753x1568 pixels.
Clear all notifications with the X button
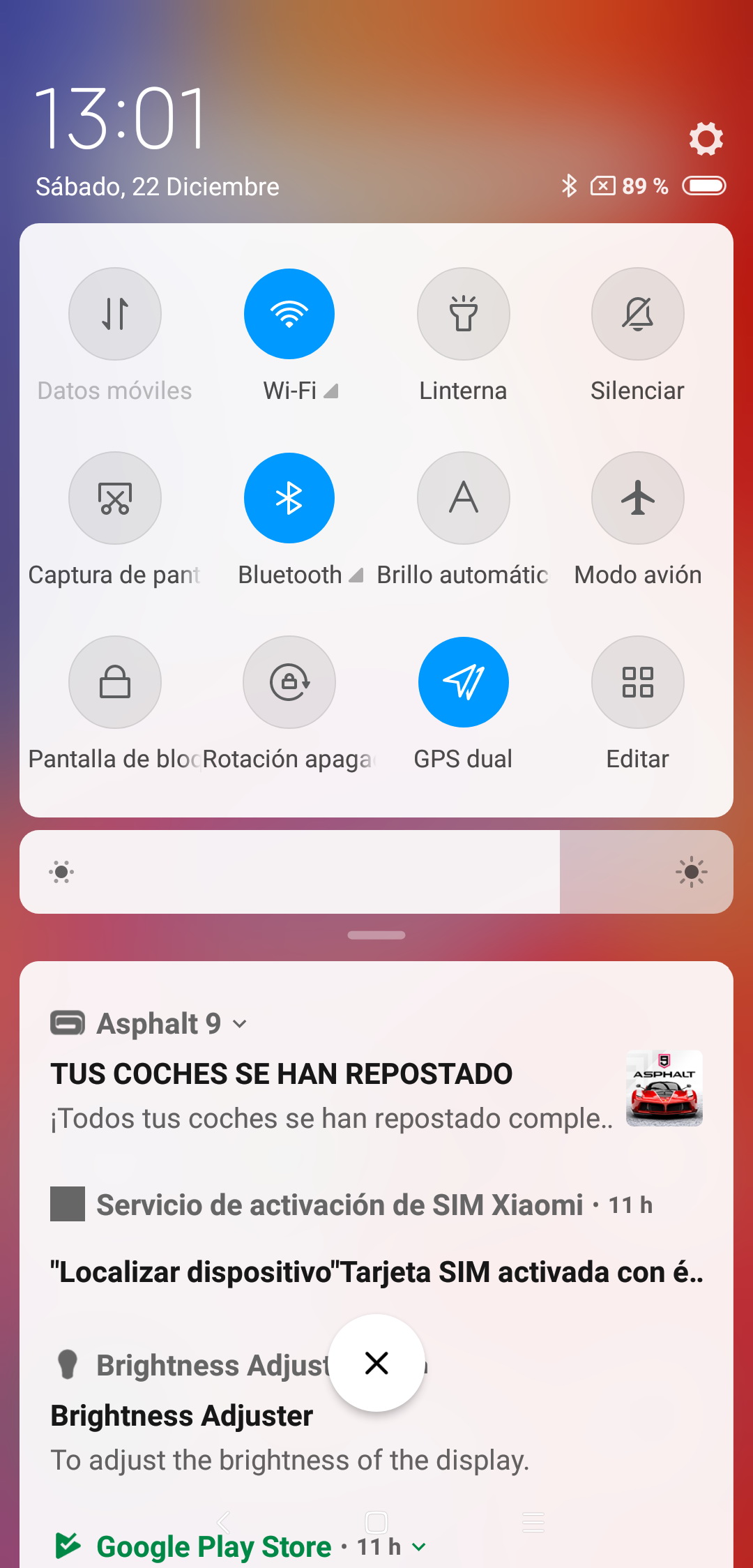click(x=376, y=1363)
